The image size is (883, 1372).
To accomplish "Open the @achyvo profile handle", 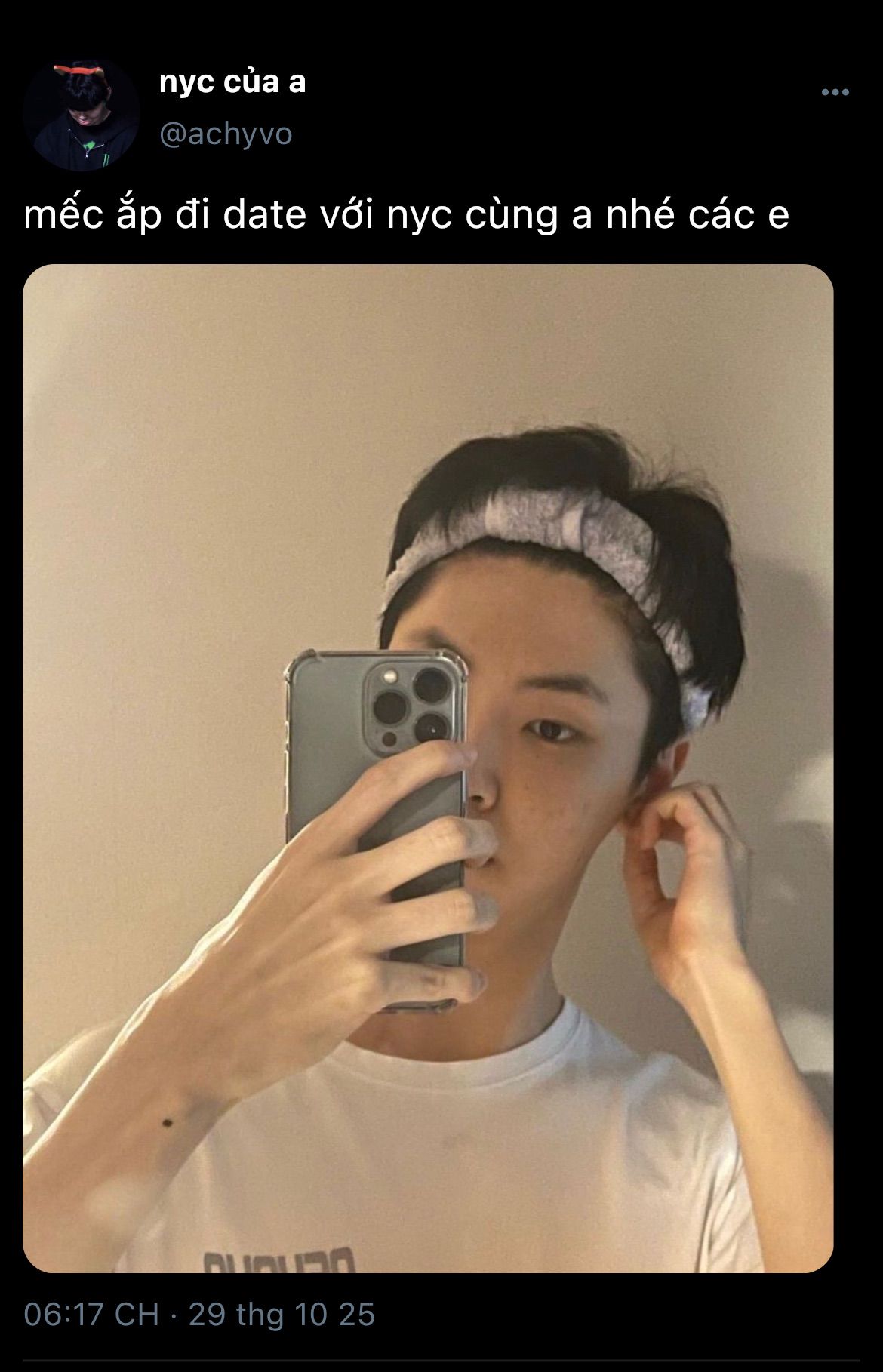I will coord(226,134).
